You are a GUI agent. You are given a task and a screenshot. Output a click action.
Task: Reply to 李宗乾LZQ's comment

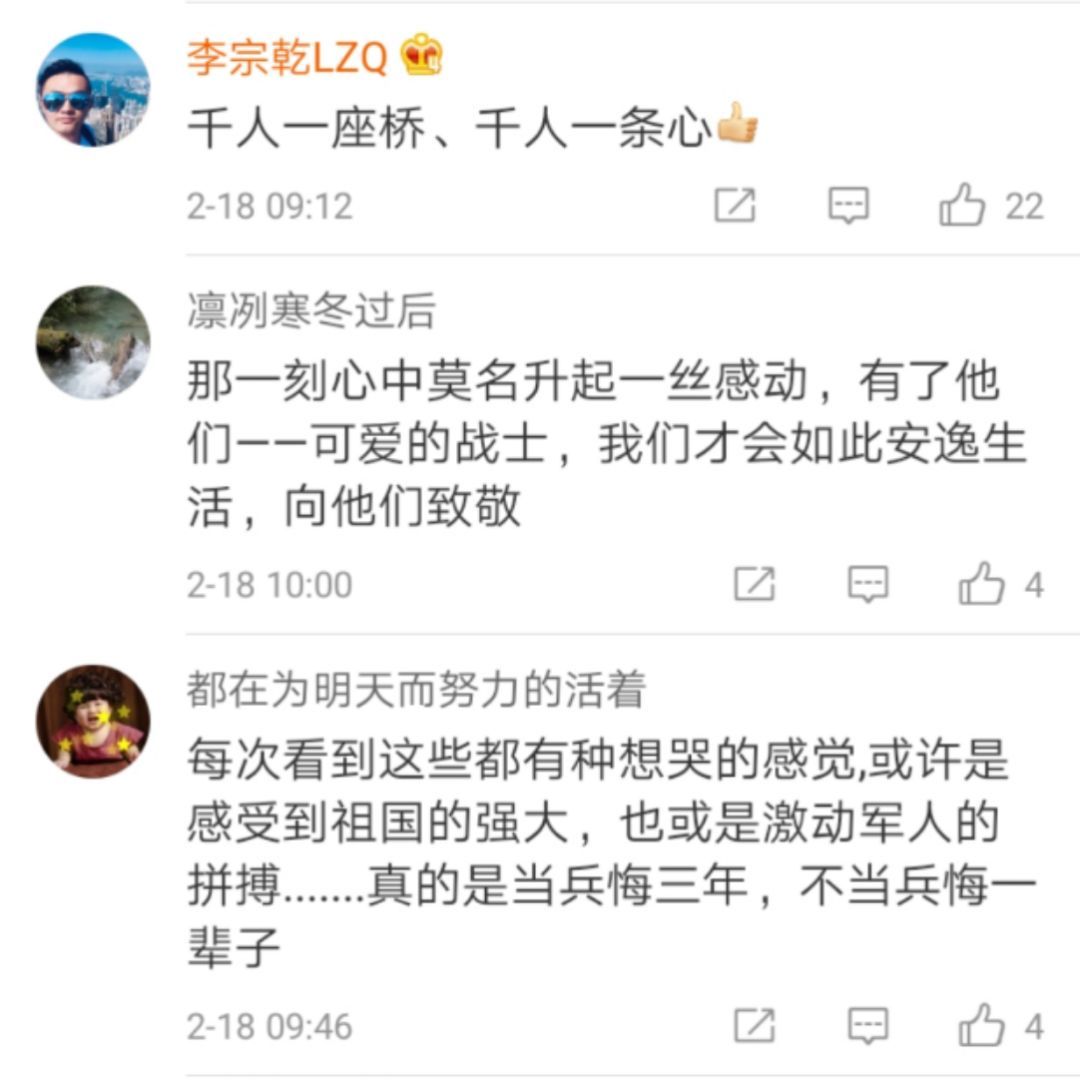(x=849, y=206)
